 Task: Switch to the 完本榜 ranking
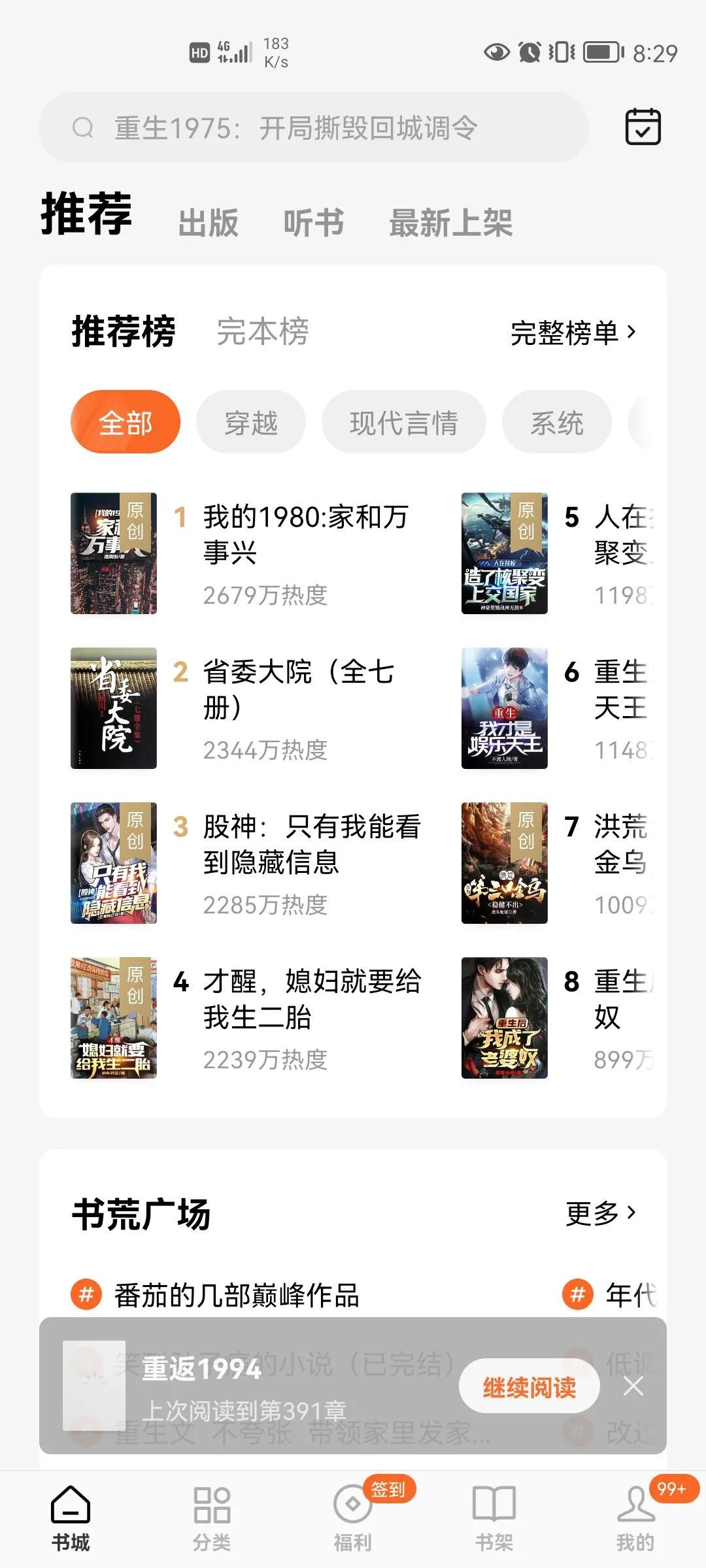coord(262,331)
